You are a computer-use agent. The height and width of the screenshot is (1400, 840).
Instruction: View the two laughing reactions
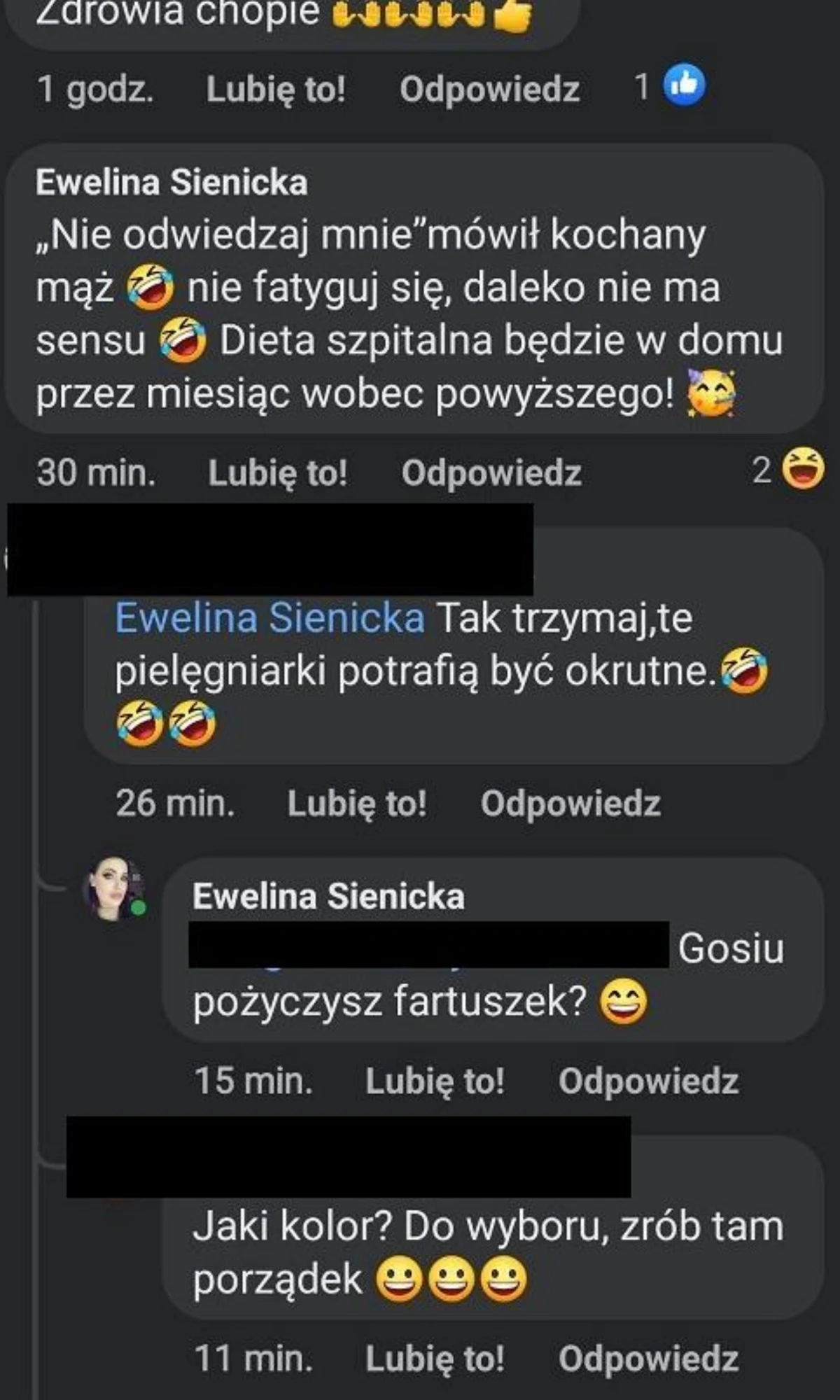pyautogui.click(x=789, y=470)
